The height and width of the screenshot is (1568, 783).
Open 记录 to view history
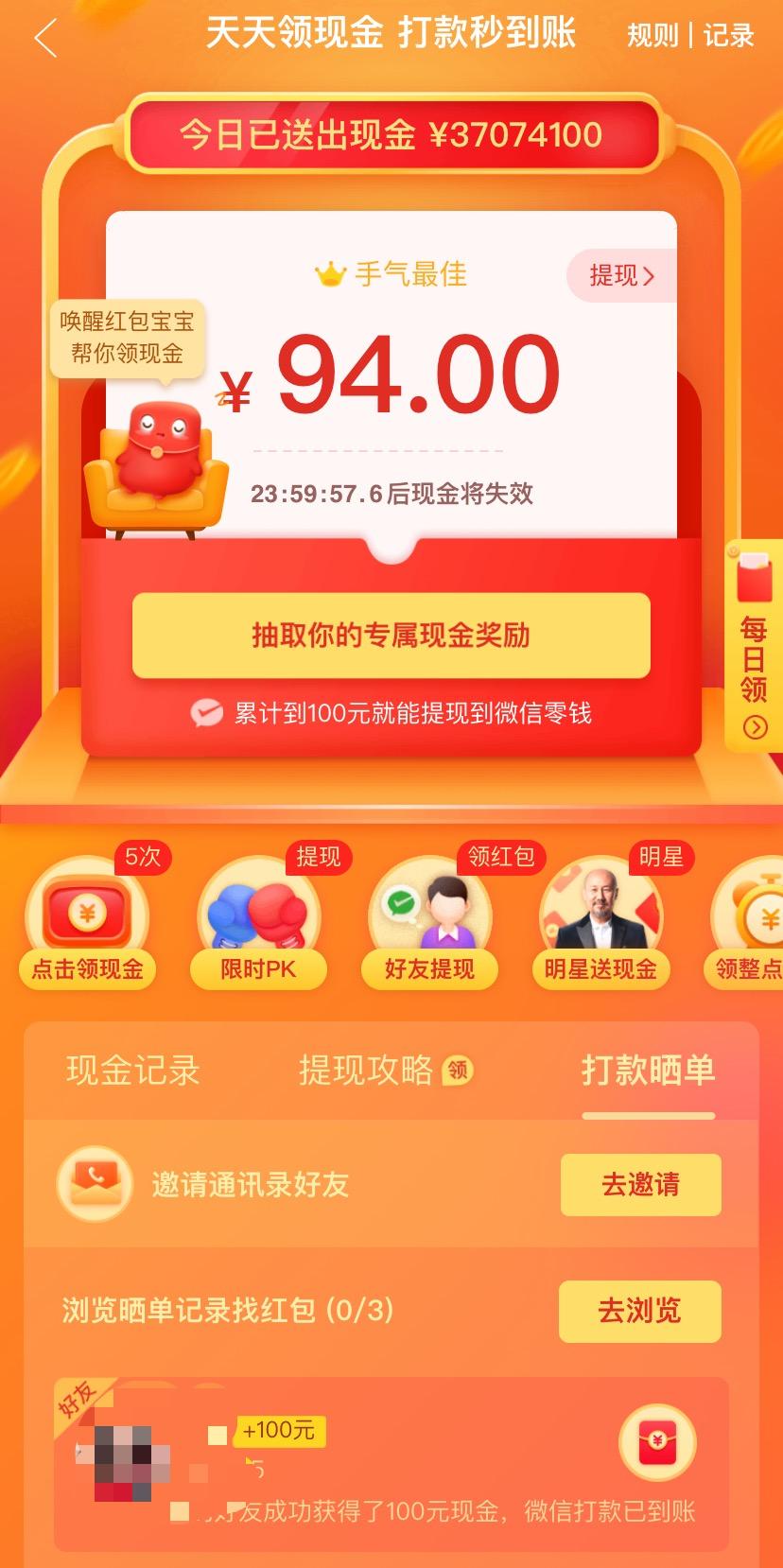727,36
